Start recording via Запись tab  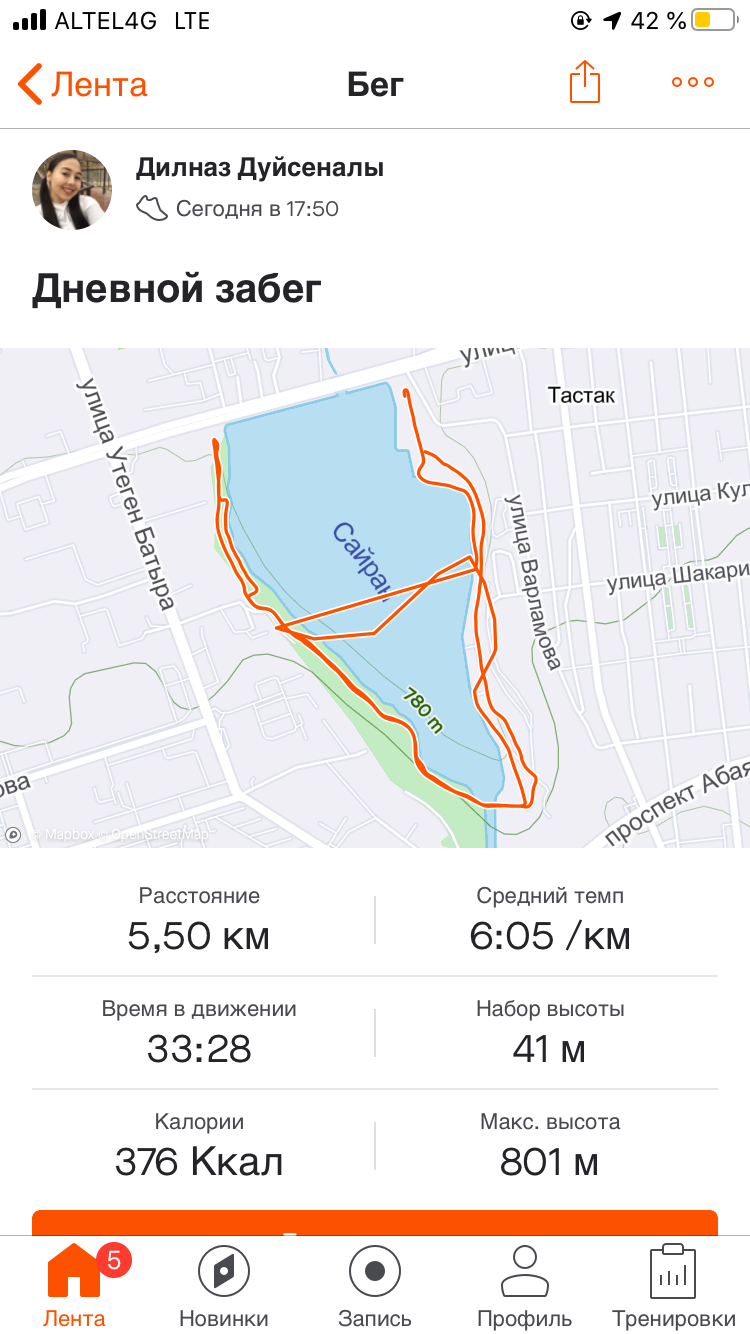(x=375, y=1286)
